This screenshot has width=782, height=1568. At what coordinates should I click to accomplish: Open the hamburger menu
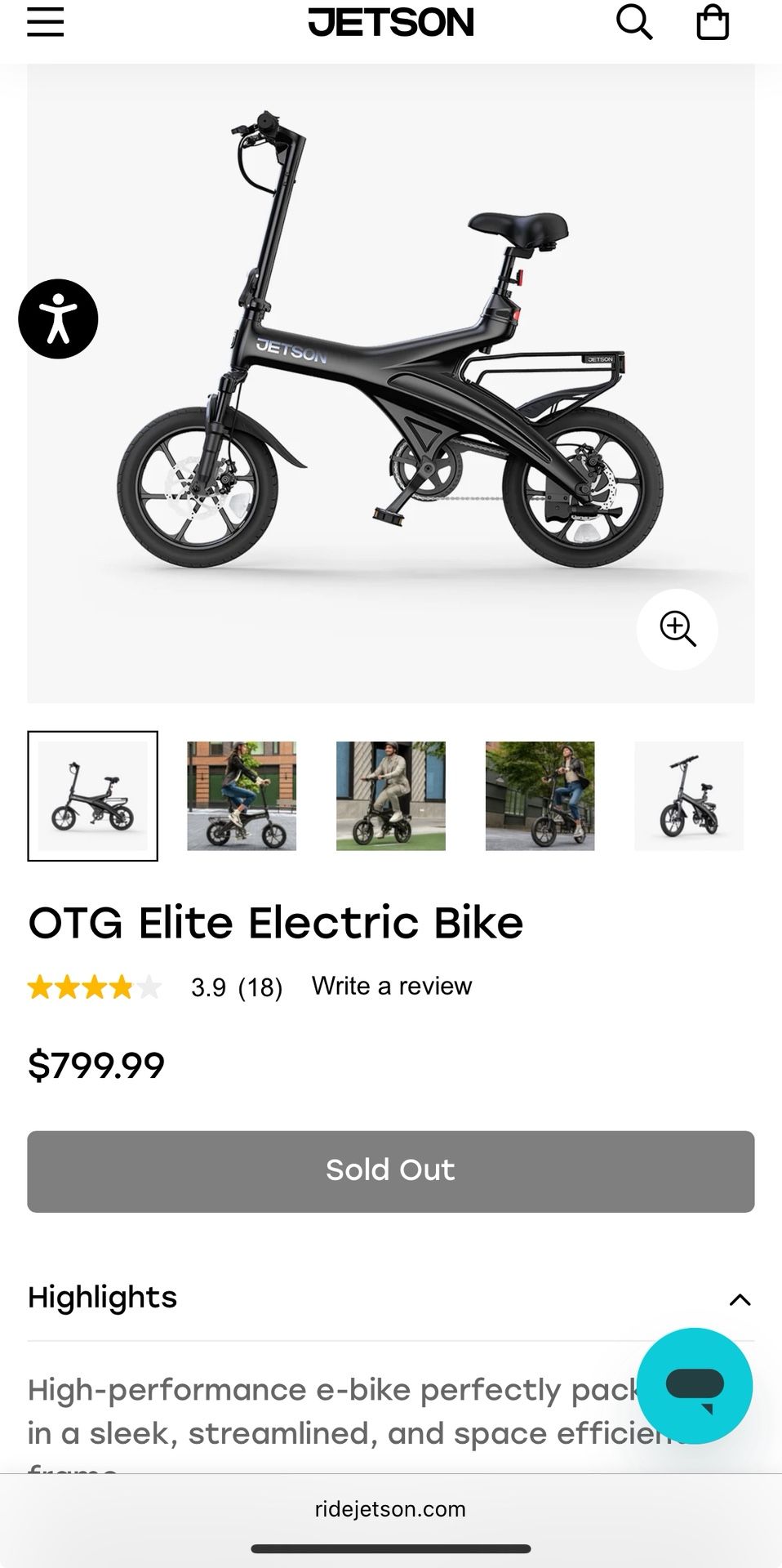[x=45, y=22]
